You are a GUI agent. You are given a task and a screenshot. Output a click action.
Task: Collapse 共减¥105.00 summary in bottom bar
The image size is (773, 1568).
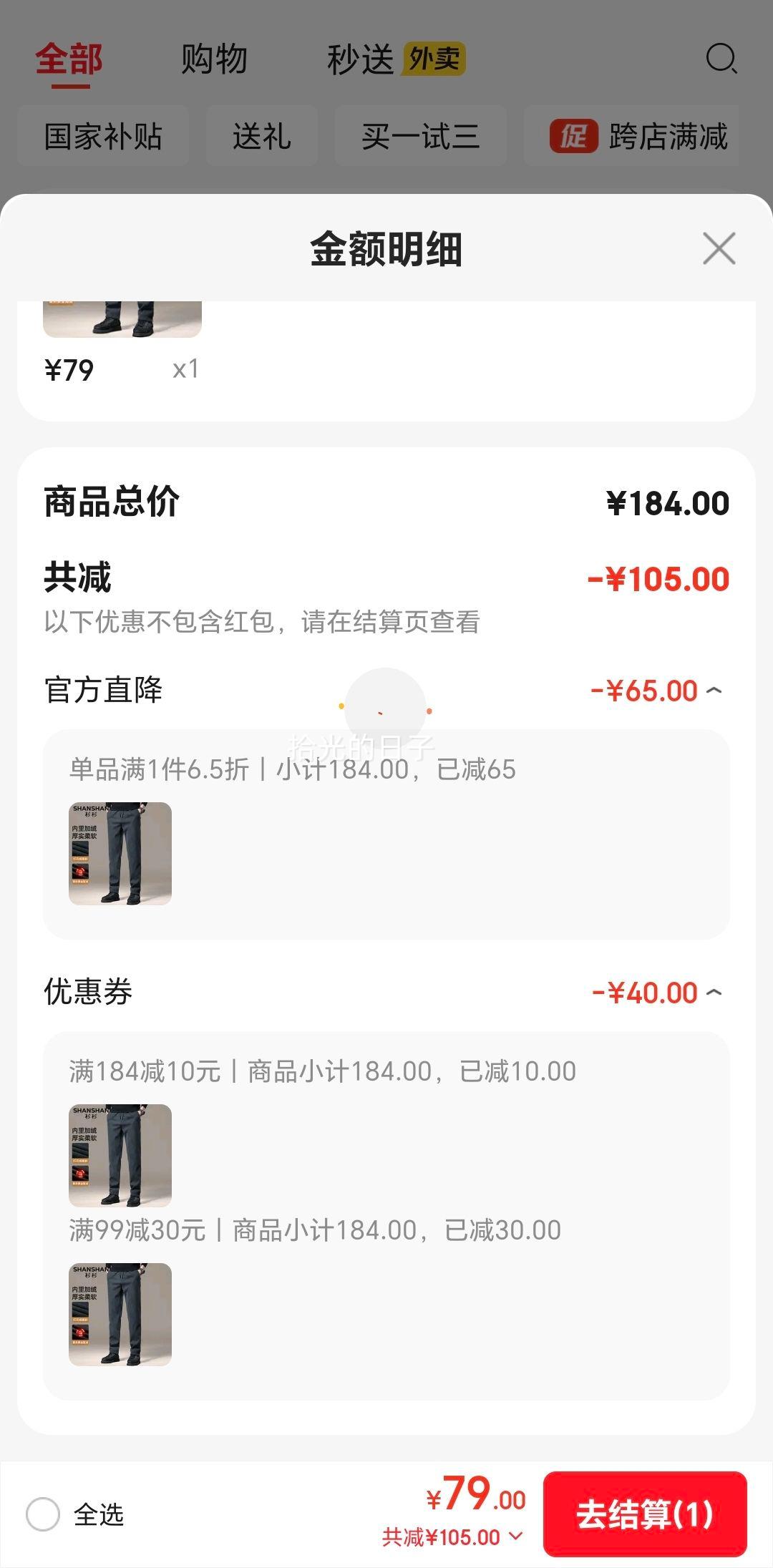pos(452,1537)
